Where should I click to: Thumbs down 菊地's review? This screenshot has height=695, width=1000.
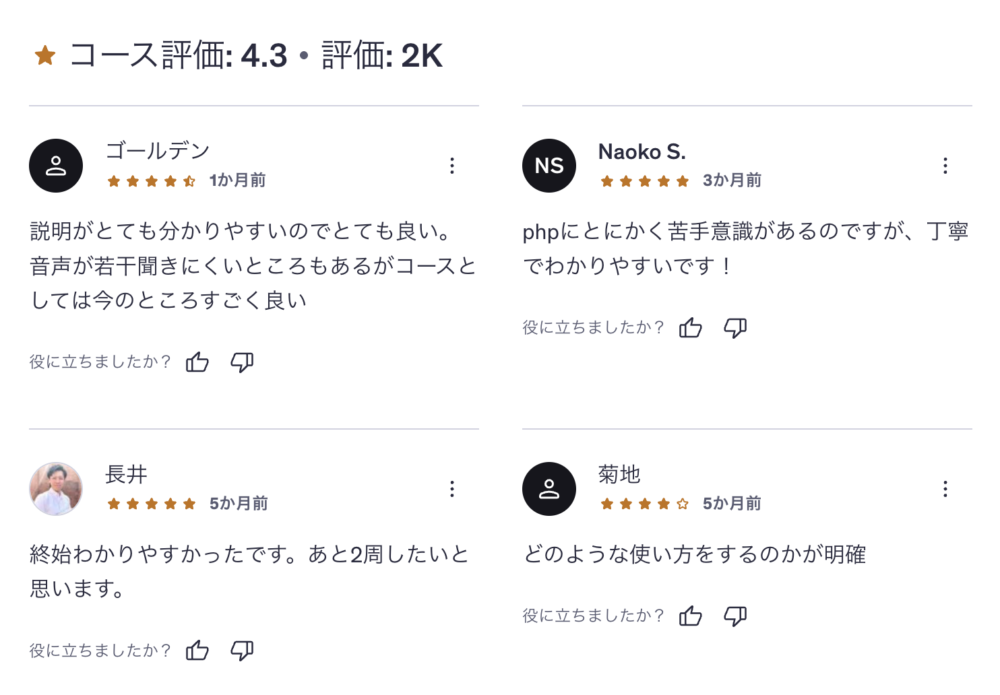tap(735, 616)
